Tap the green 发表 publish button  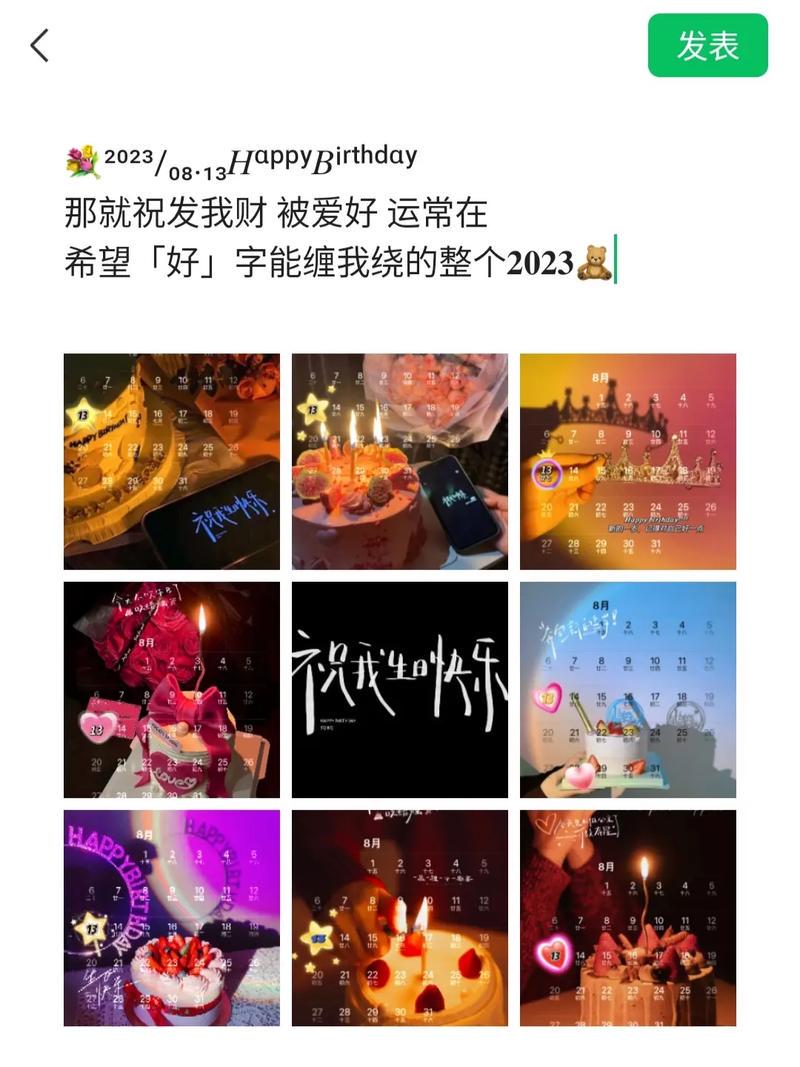707,46
